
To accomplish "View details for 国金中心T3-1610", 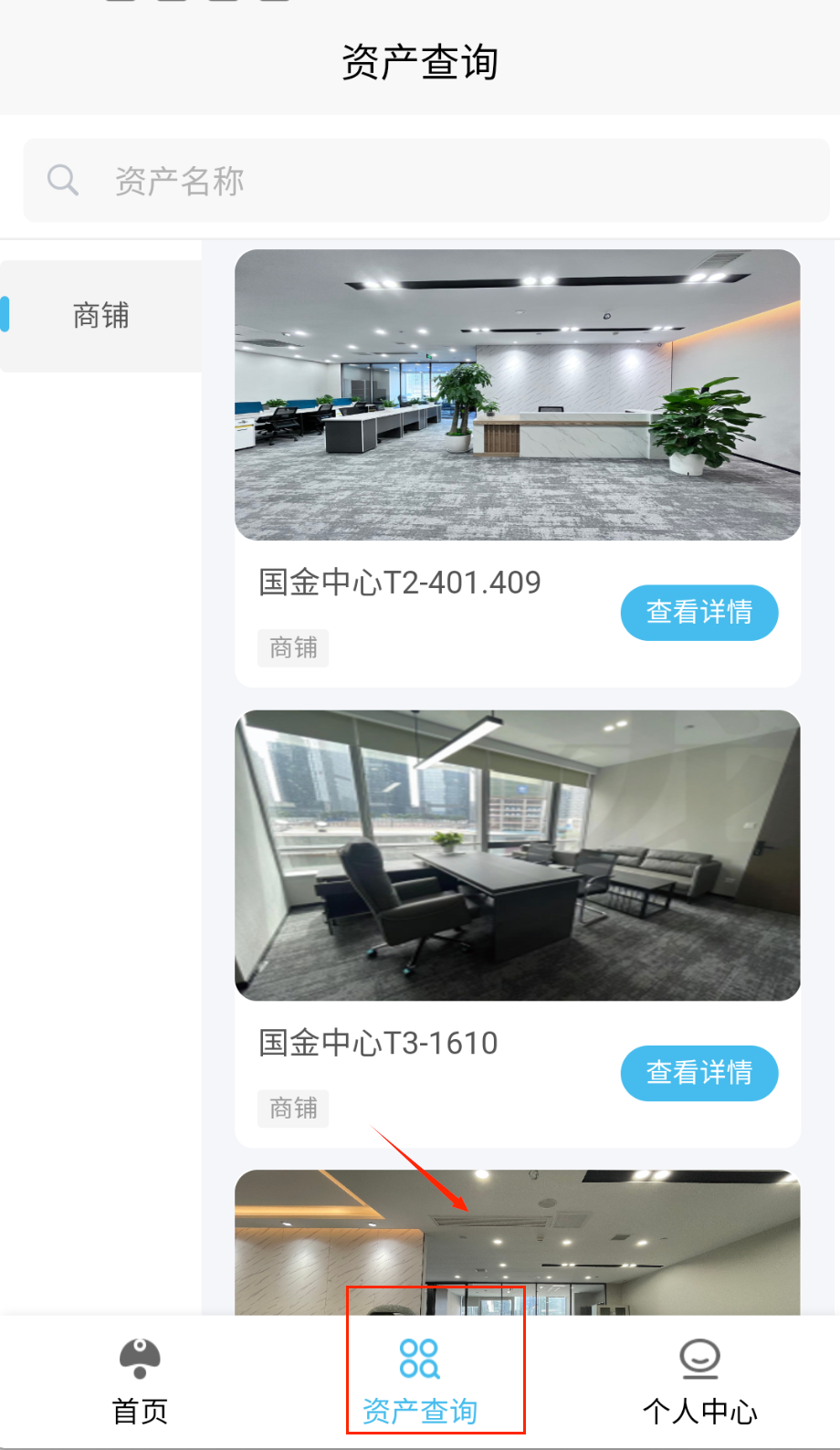I will (x=698, y=1072).
